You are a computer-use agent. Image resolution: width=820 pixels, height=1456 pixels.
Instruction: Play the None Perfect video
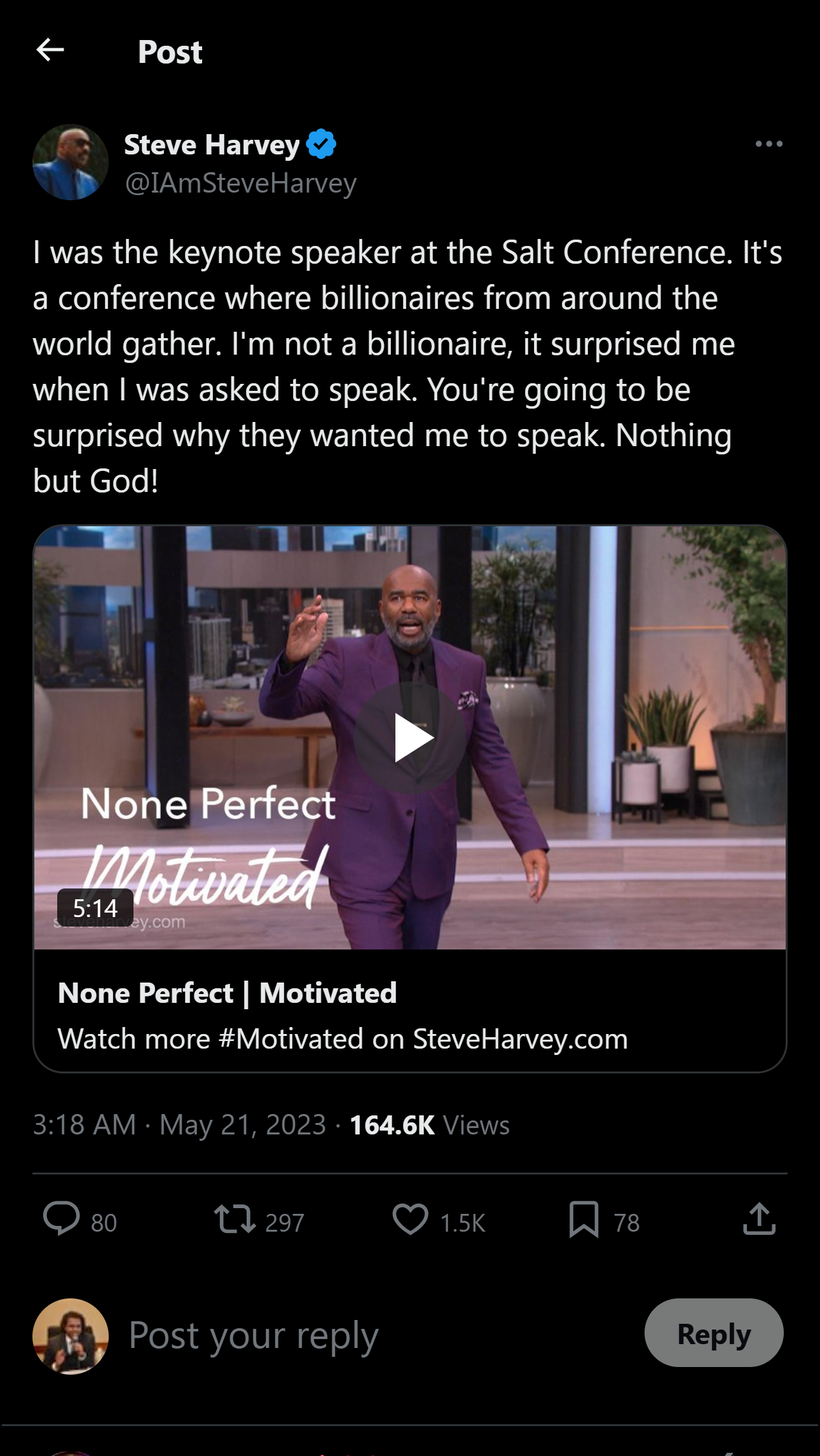tap(410, 738)
